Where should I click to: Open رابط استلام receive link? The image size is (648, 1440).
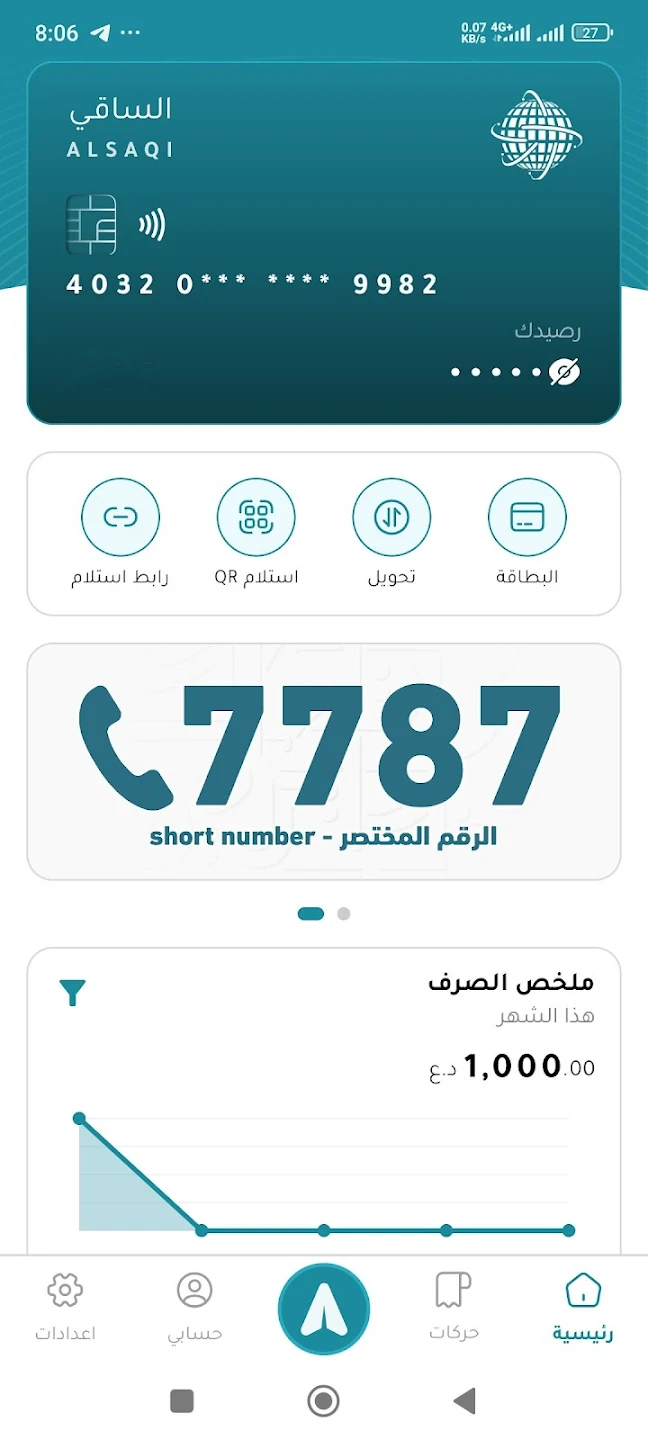coord(120,518)
